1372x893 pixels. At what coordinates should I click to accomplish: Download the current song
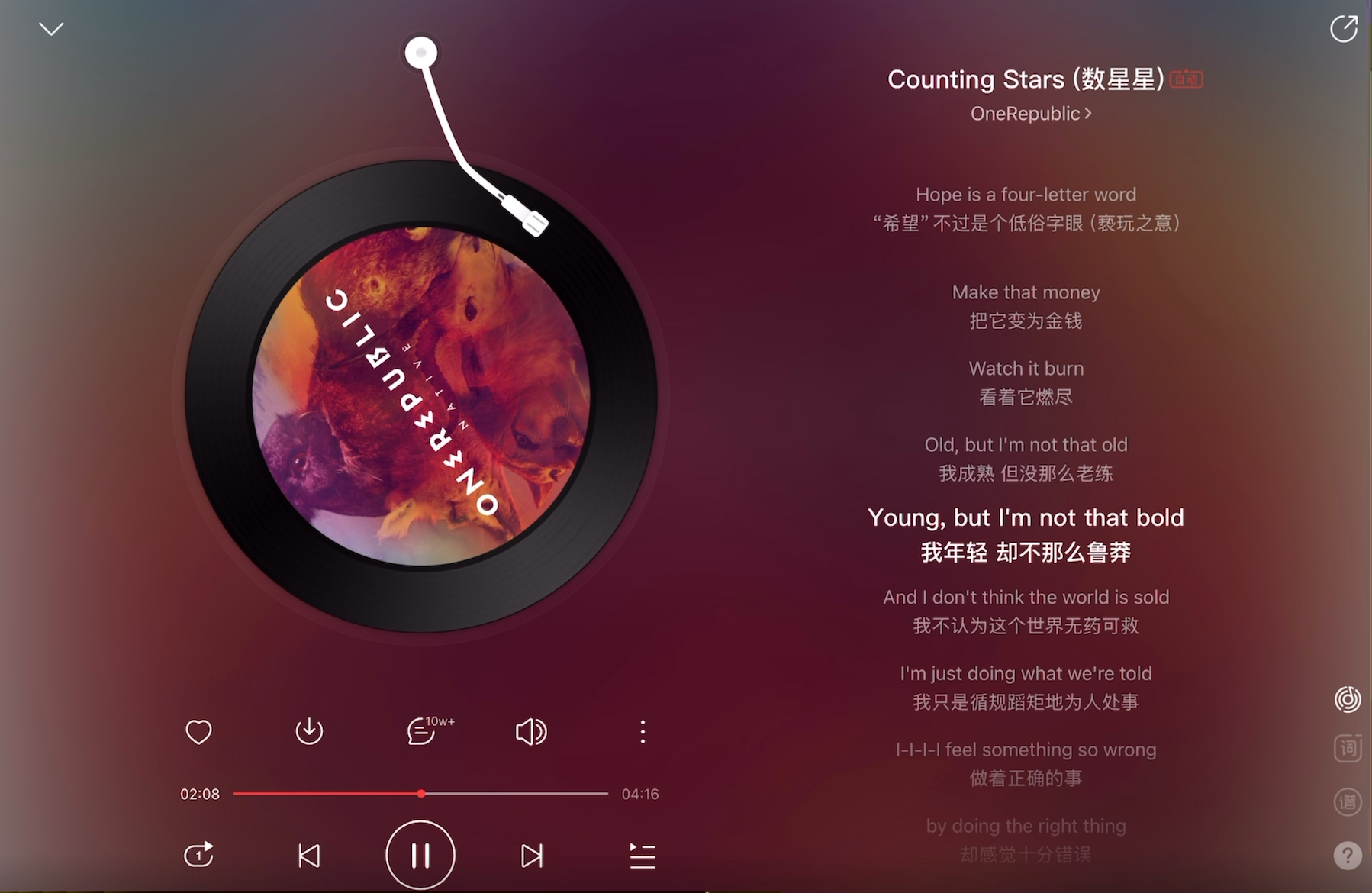(309, 731)
